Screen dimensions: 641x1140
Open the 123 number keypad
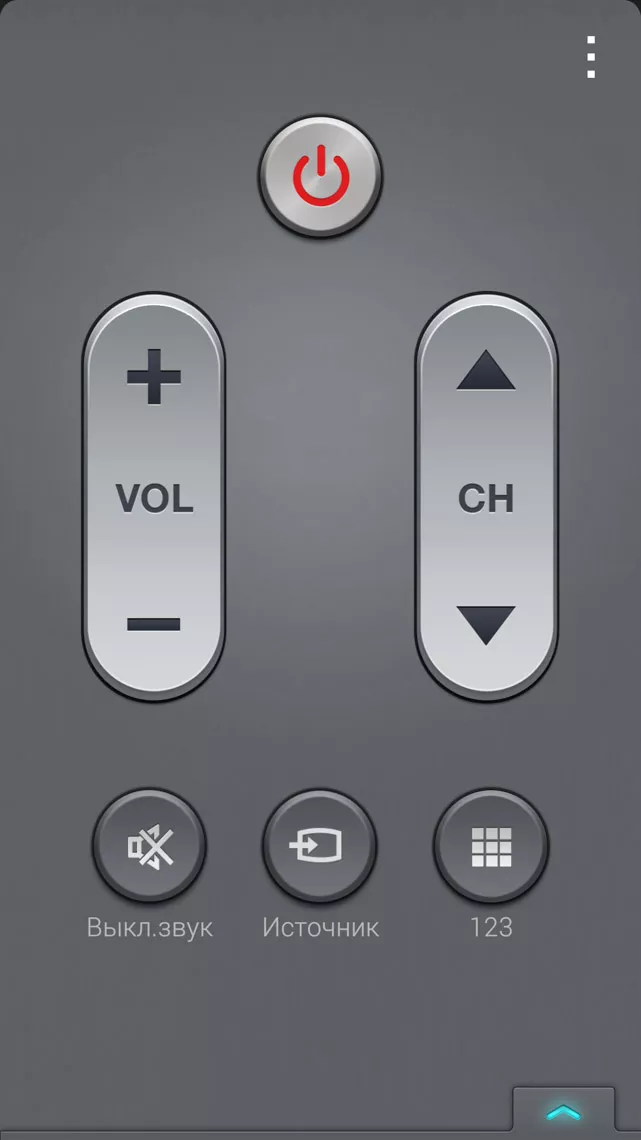(x=491, y=848)
